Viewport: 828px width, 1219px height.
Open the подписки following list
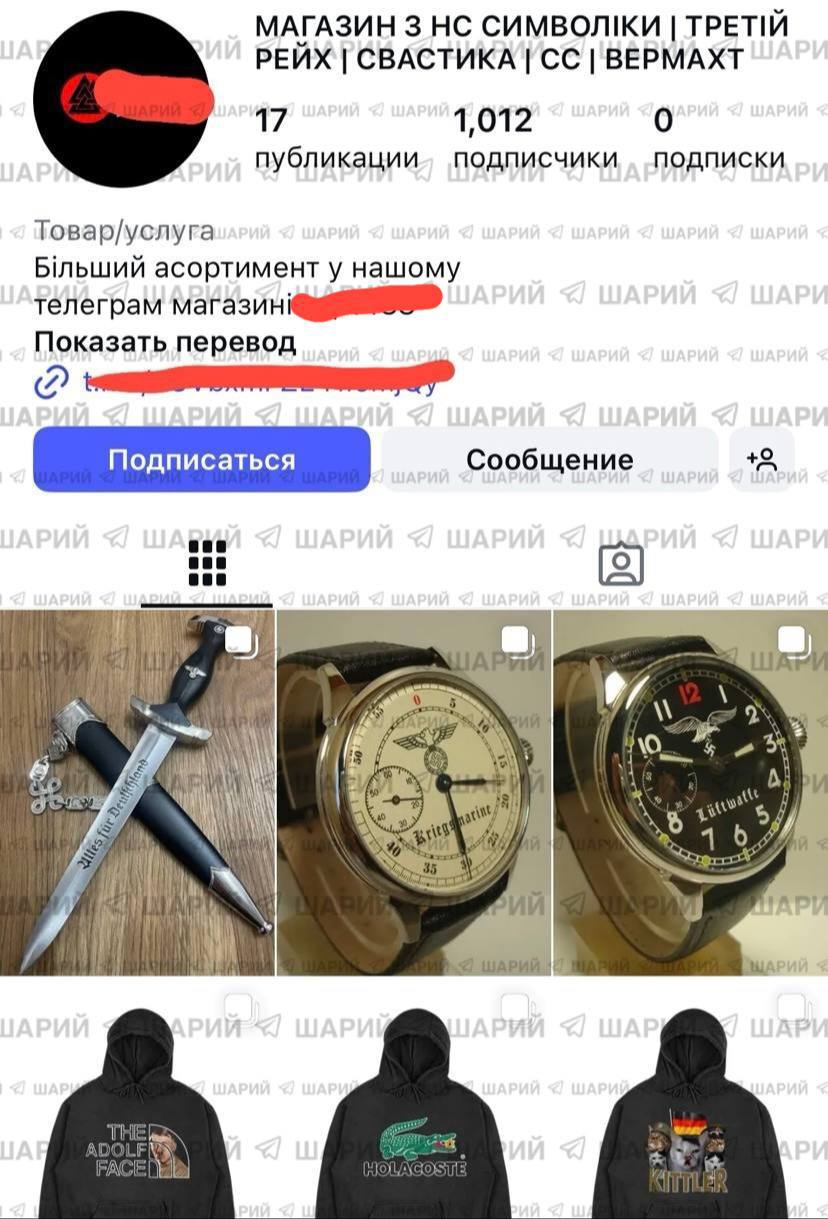pyautogui.click(x=718, y=140)
